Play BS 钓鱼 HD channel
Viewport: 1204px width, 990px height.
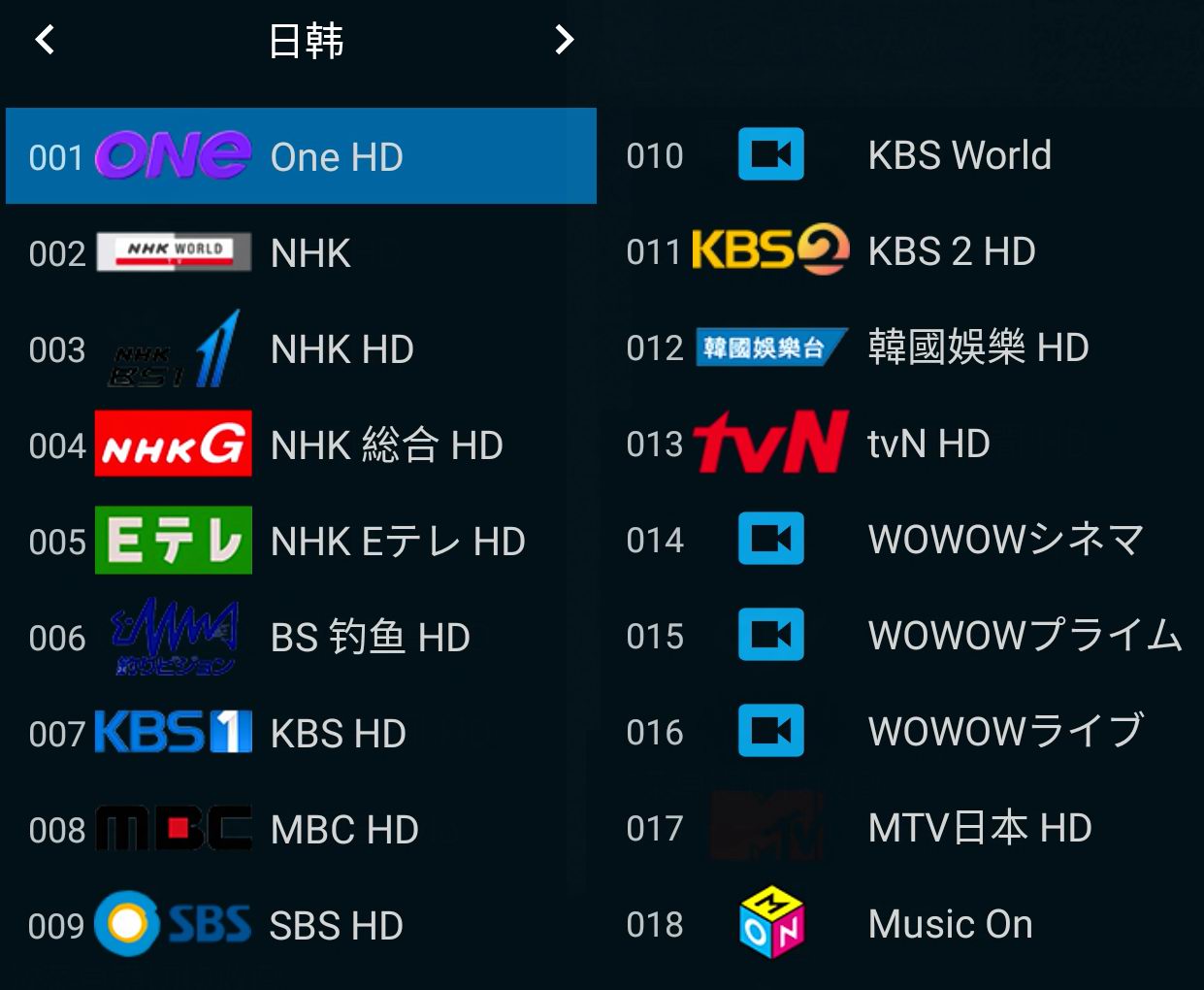(301, 638)
